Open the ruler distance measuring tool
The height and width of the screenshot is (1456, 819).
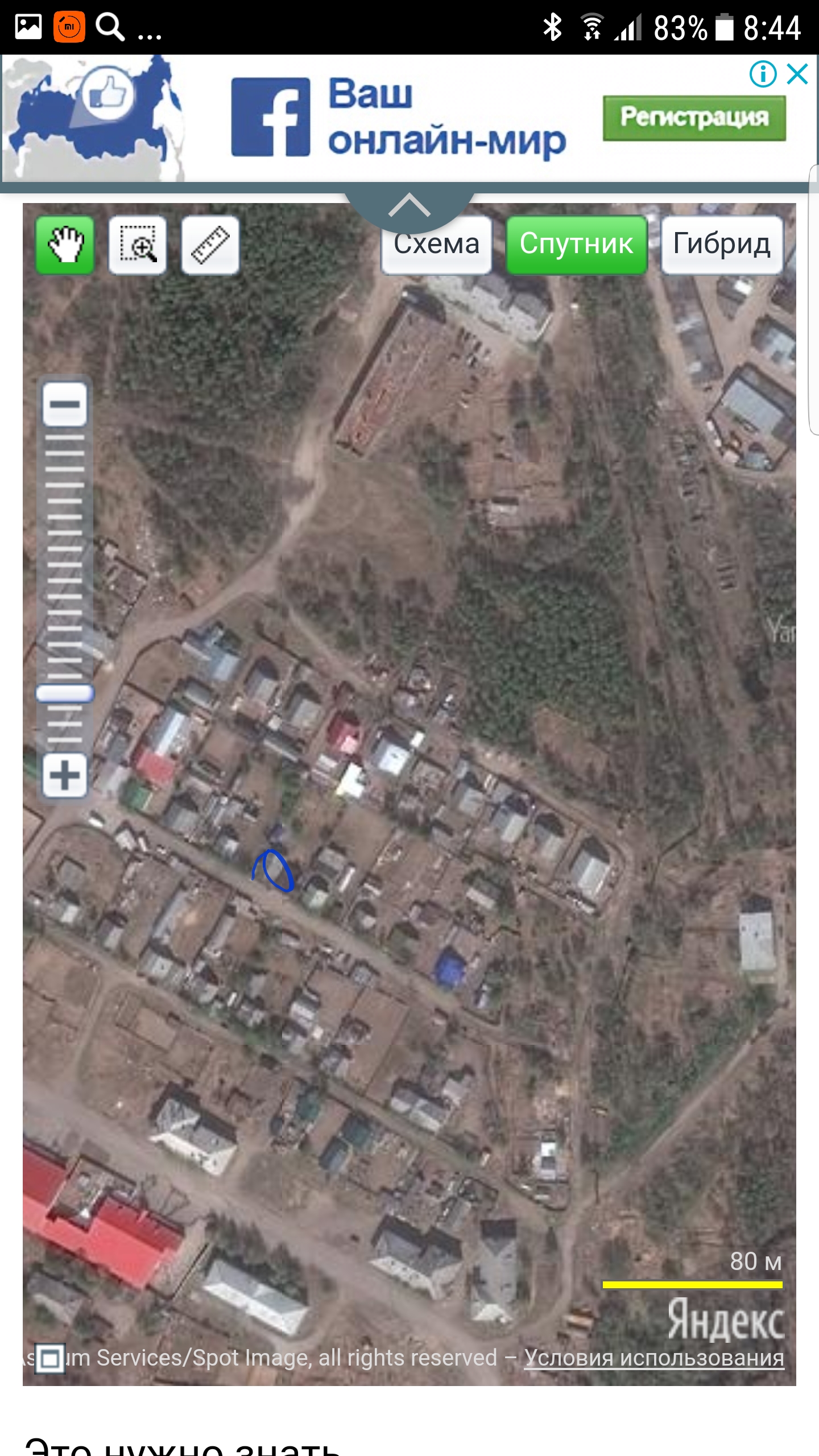coord(210,245)
